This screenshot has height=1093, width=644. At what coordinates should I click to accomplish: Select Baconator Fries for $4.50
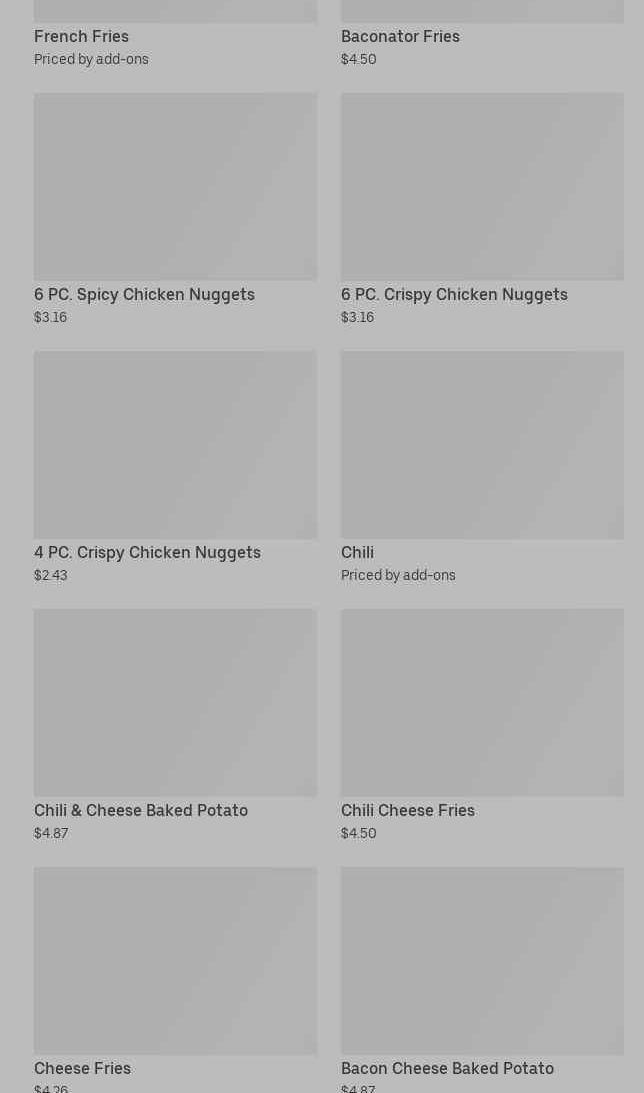click(400, 37)
